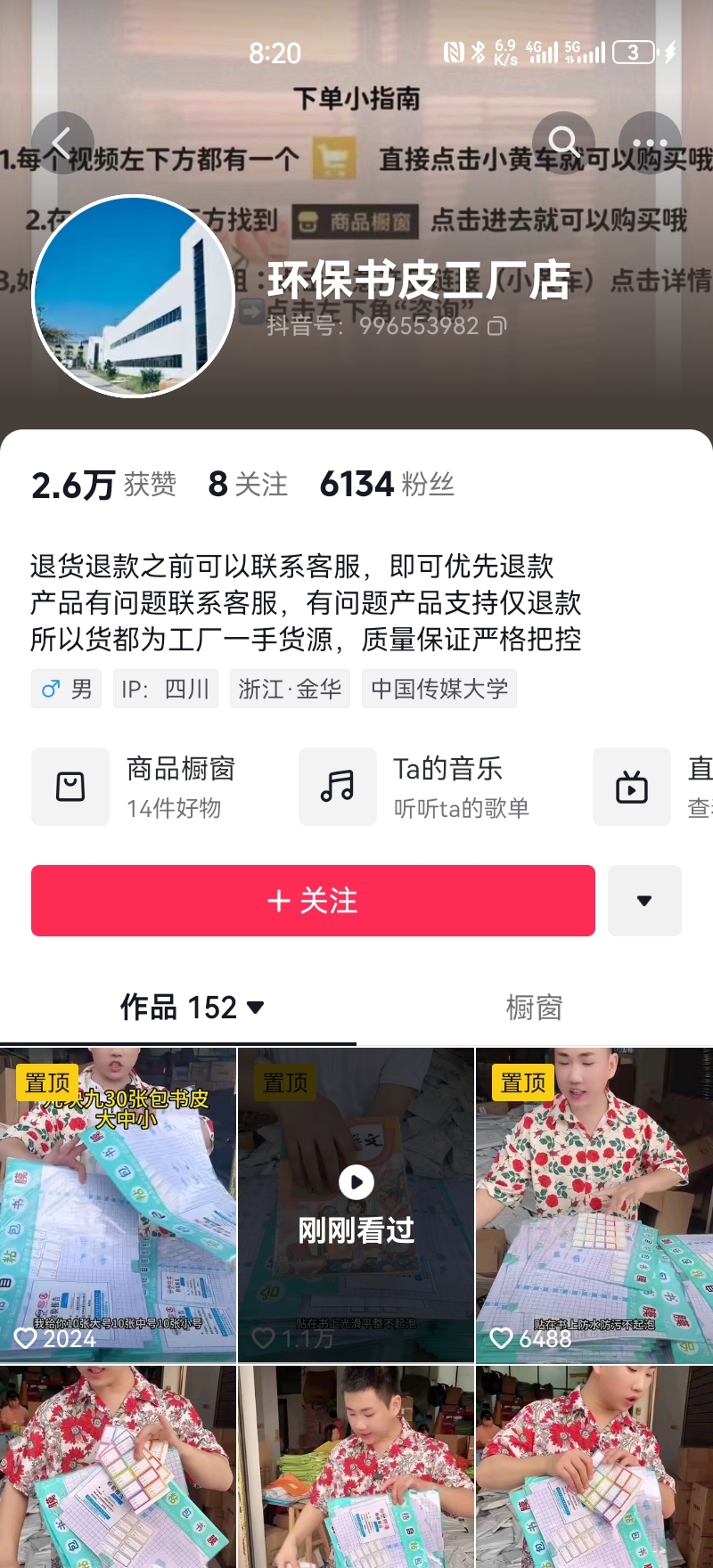Open the pinned video with 6488 likes
Image resolution: width=713 pixels, height=1568 pixels.
[594, 1205]
